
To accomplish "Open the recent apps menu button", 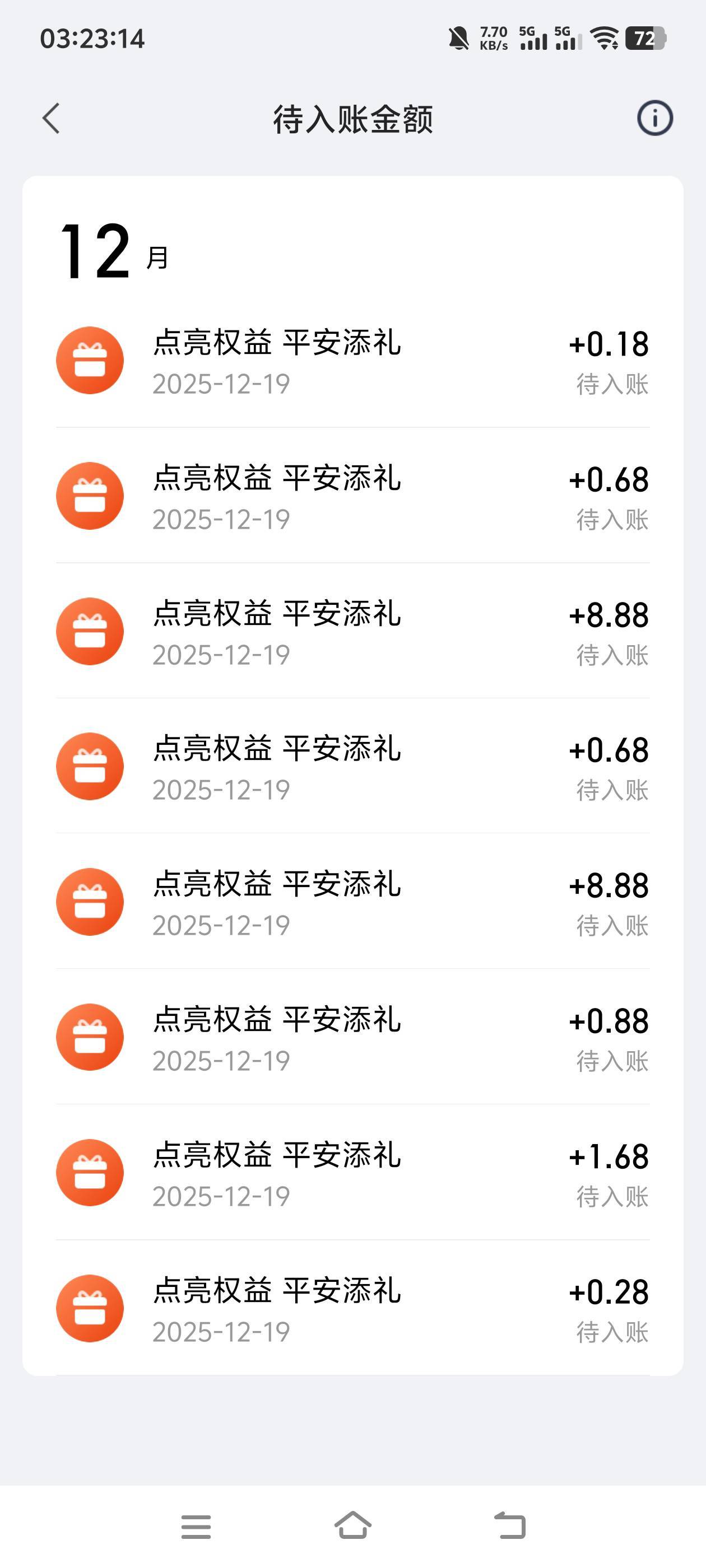I will (196, 1527).
